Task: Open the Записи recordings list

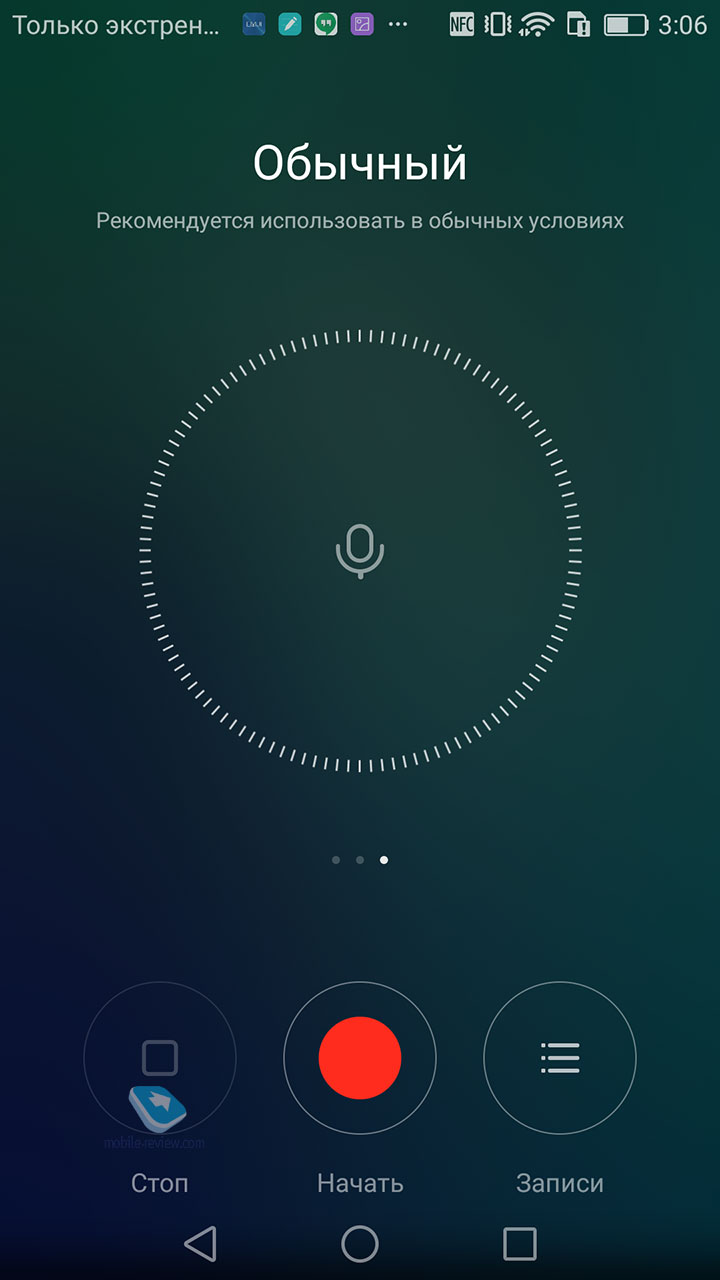Action: coord(560,1057)
